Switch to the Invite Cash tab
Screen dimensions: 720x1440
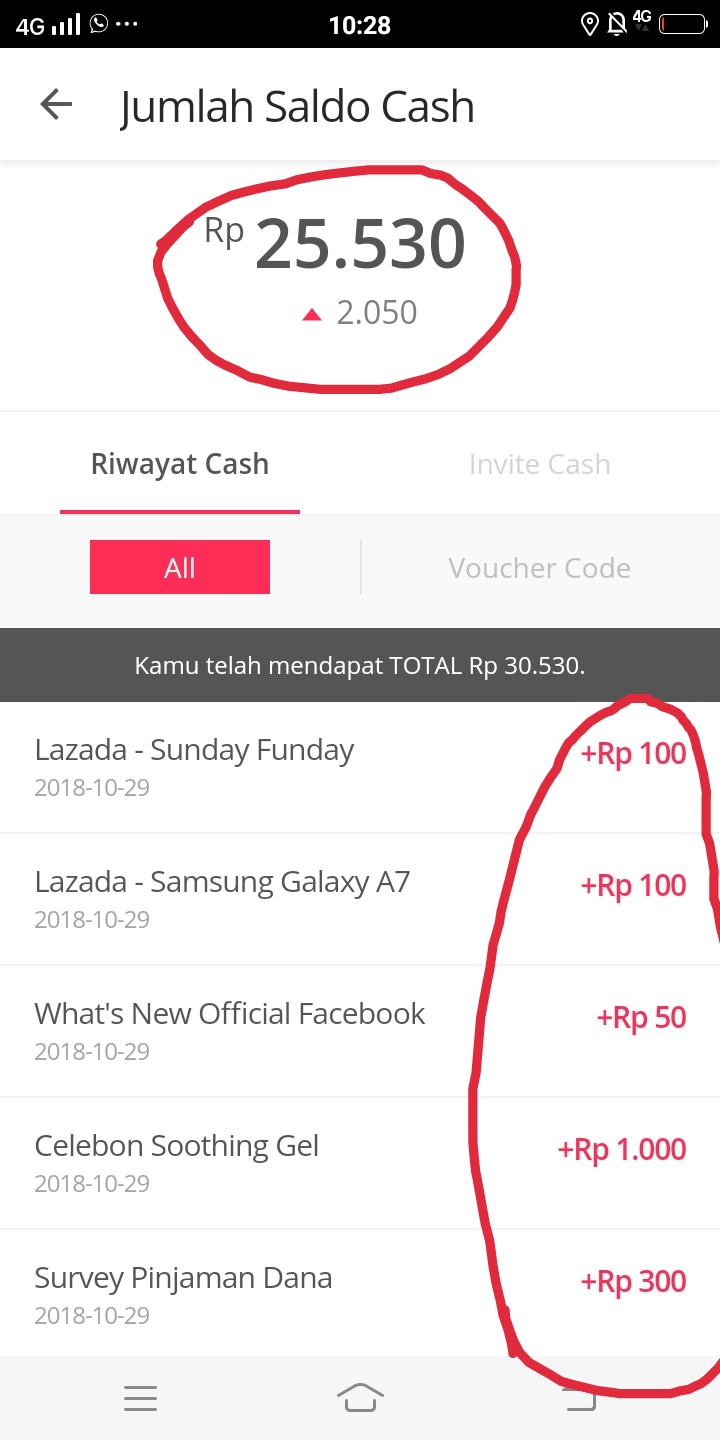[539, 464]
